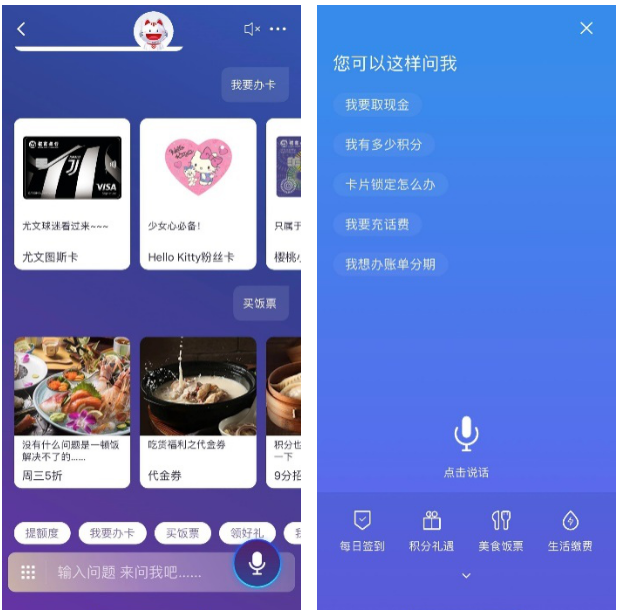Choose the 我想办账单分期 suggestion
Image resolution: width=620 pixels, height=611 pixels.
390,264
